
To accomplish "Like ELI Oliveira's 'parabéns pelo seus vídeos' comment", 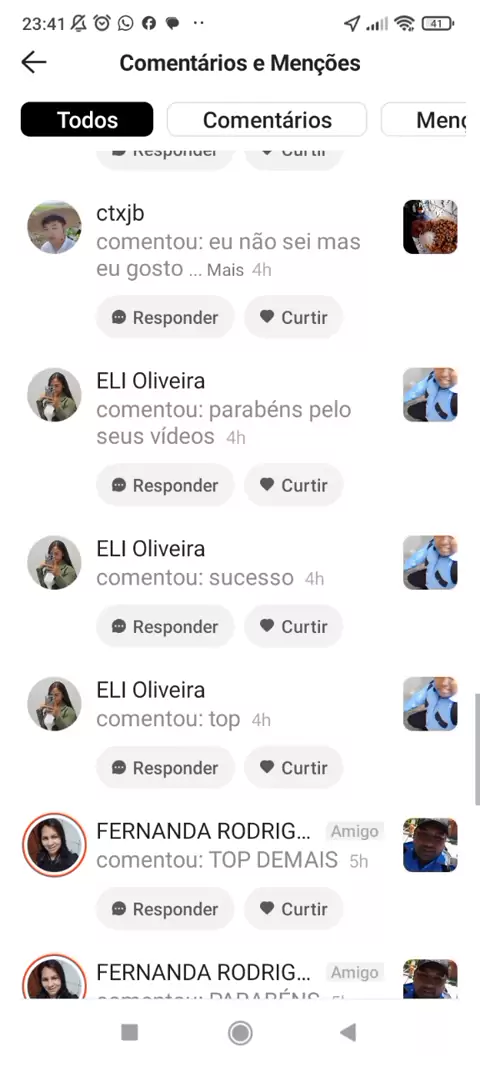I will point(294,485).
